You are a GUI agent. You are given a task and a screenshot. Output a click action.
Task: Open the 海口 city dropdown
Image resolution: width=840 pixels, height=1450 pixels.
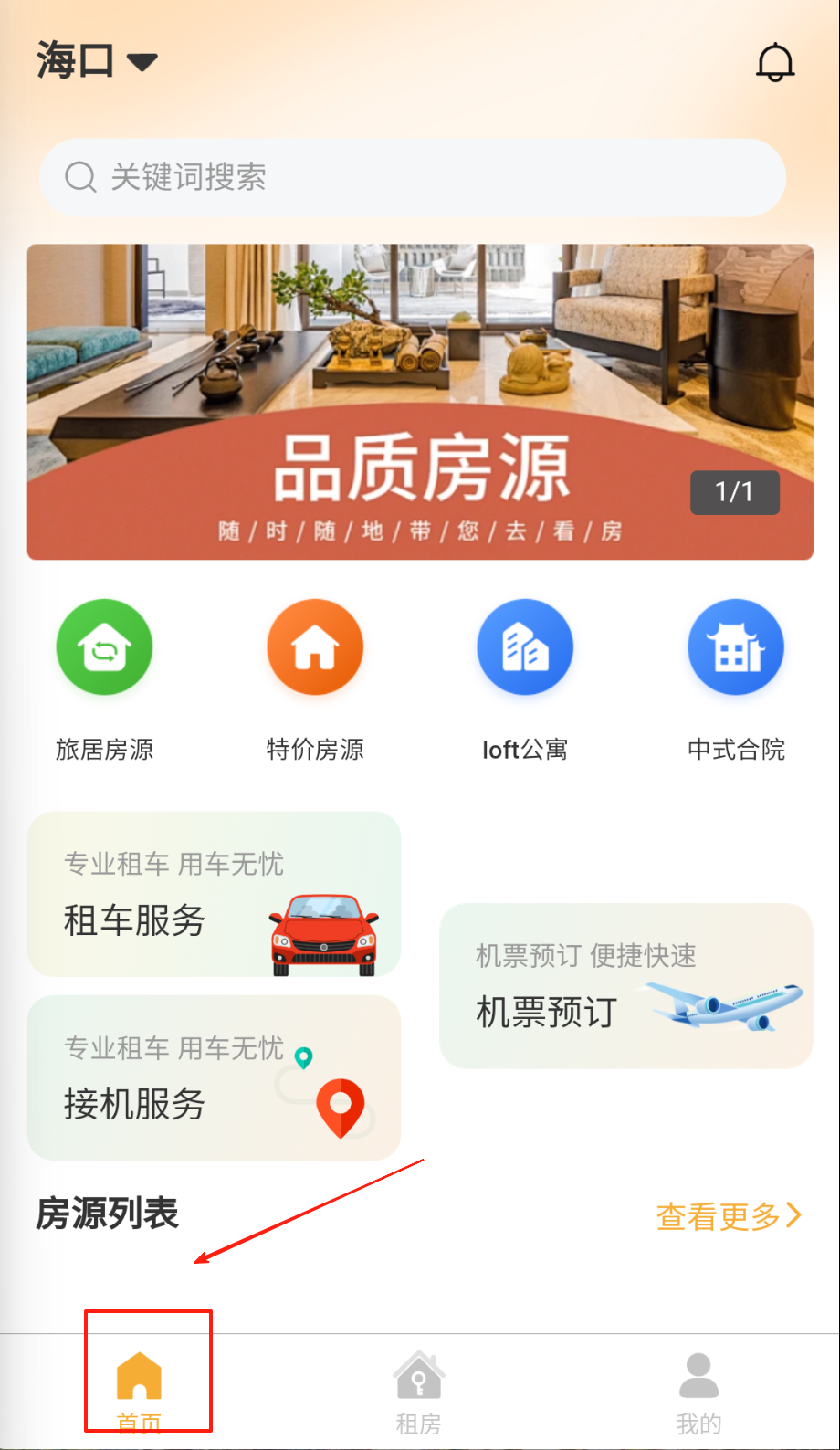(96, 61)
